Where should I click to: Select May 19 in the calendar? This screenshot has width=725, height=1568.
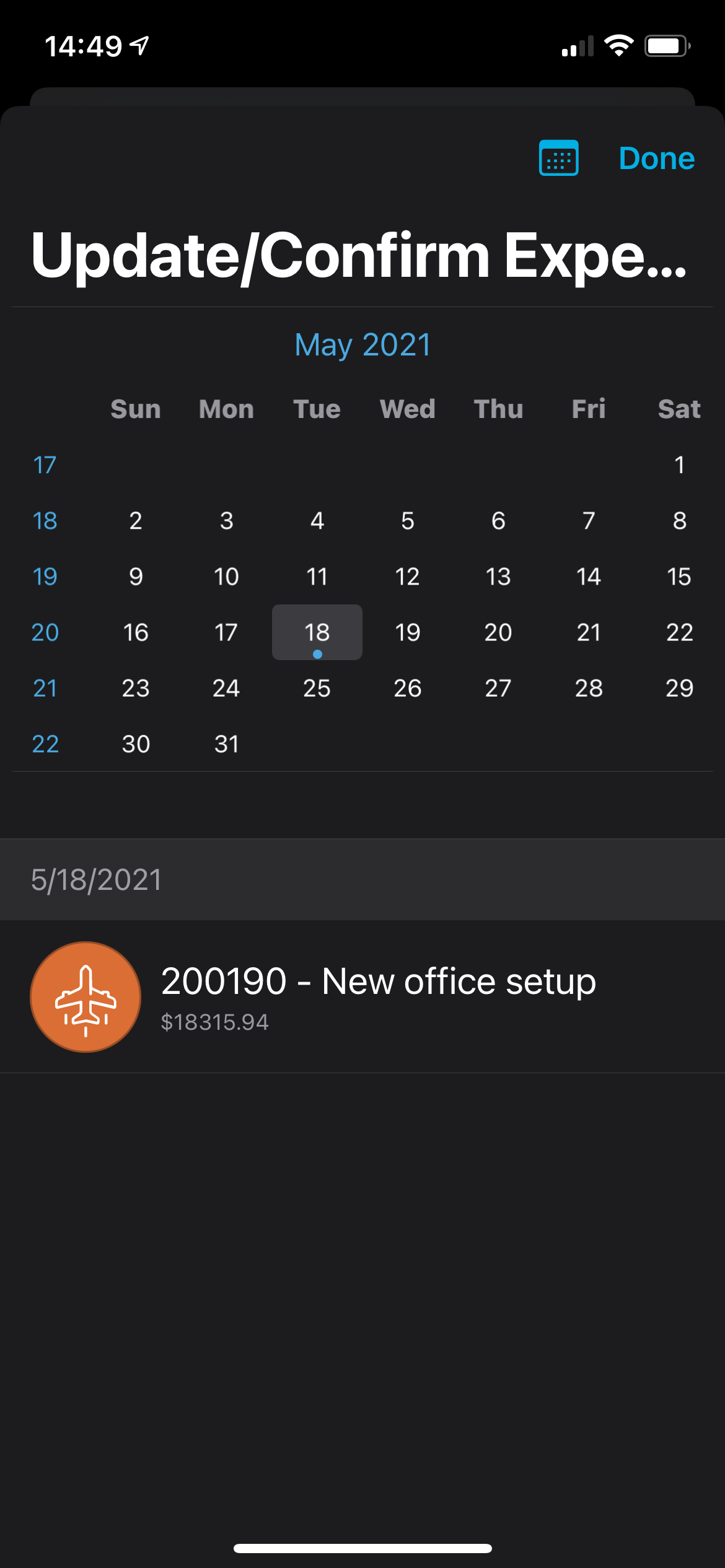(x=407, y=632)
